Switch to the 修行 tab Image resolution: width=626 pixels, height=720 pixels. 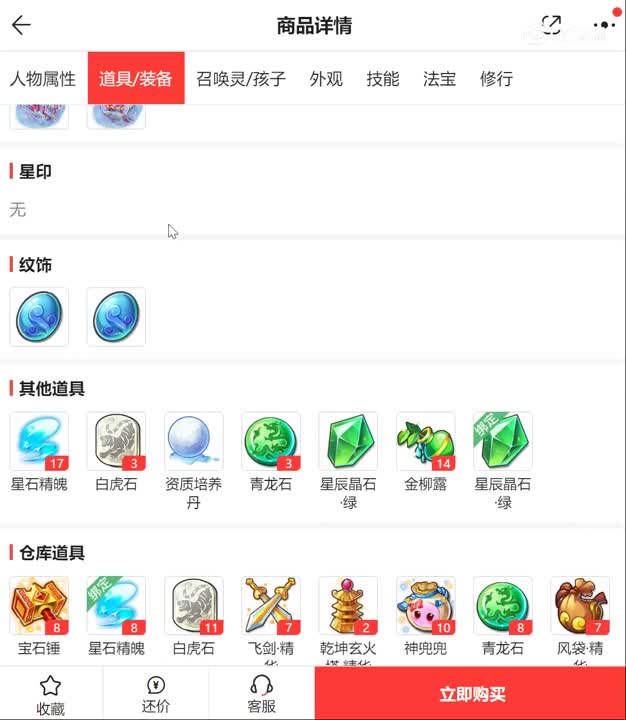[x=497, y=79]
